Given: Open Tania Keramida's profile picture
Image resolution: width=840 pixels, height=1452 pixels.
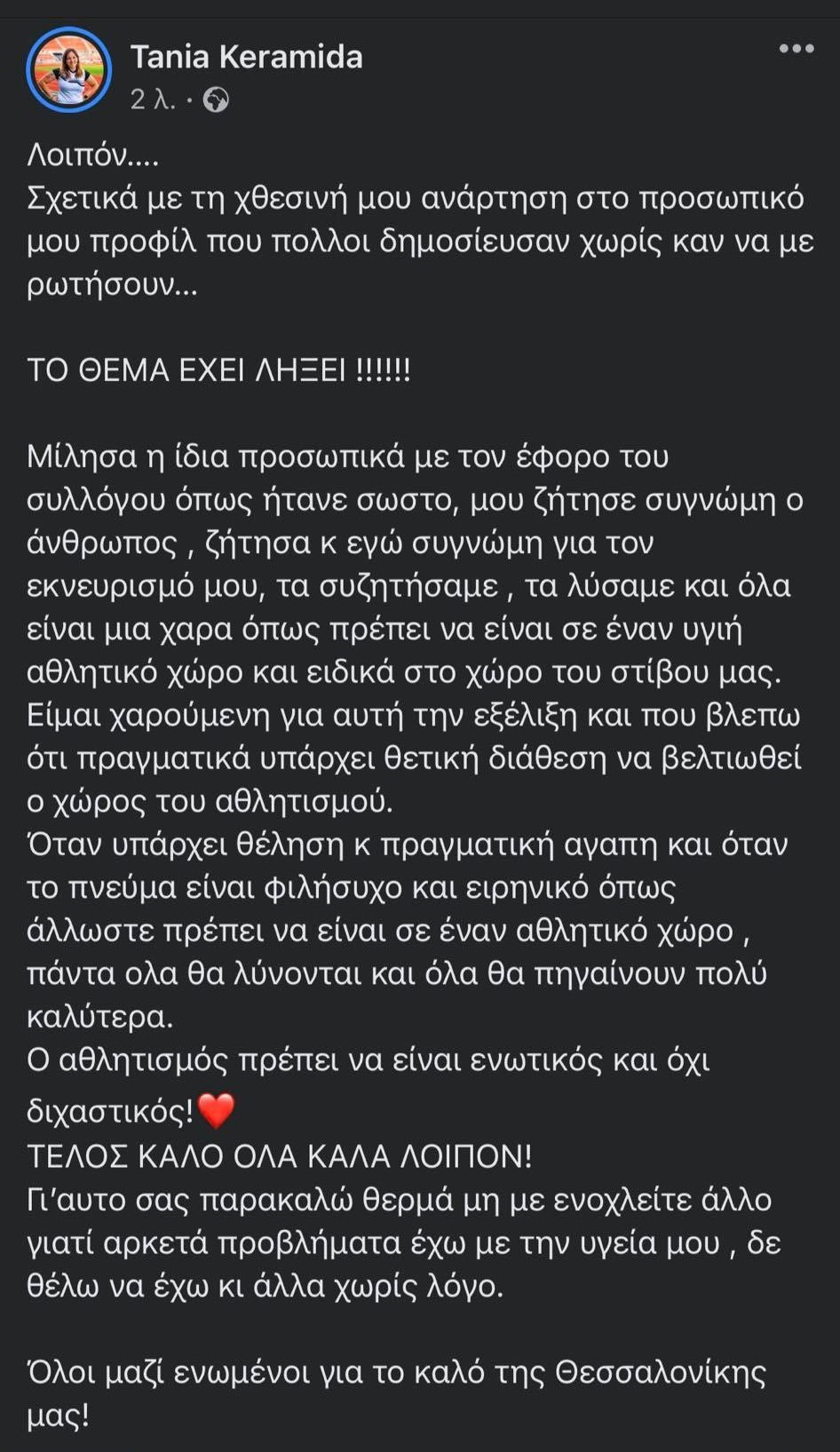Looking at the screenshot, I should coord(69,70).
